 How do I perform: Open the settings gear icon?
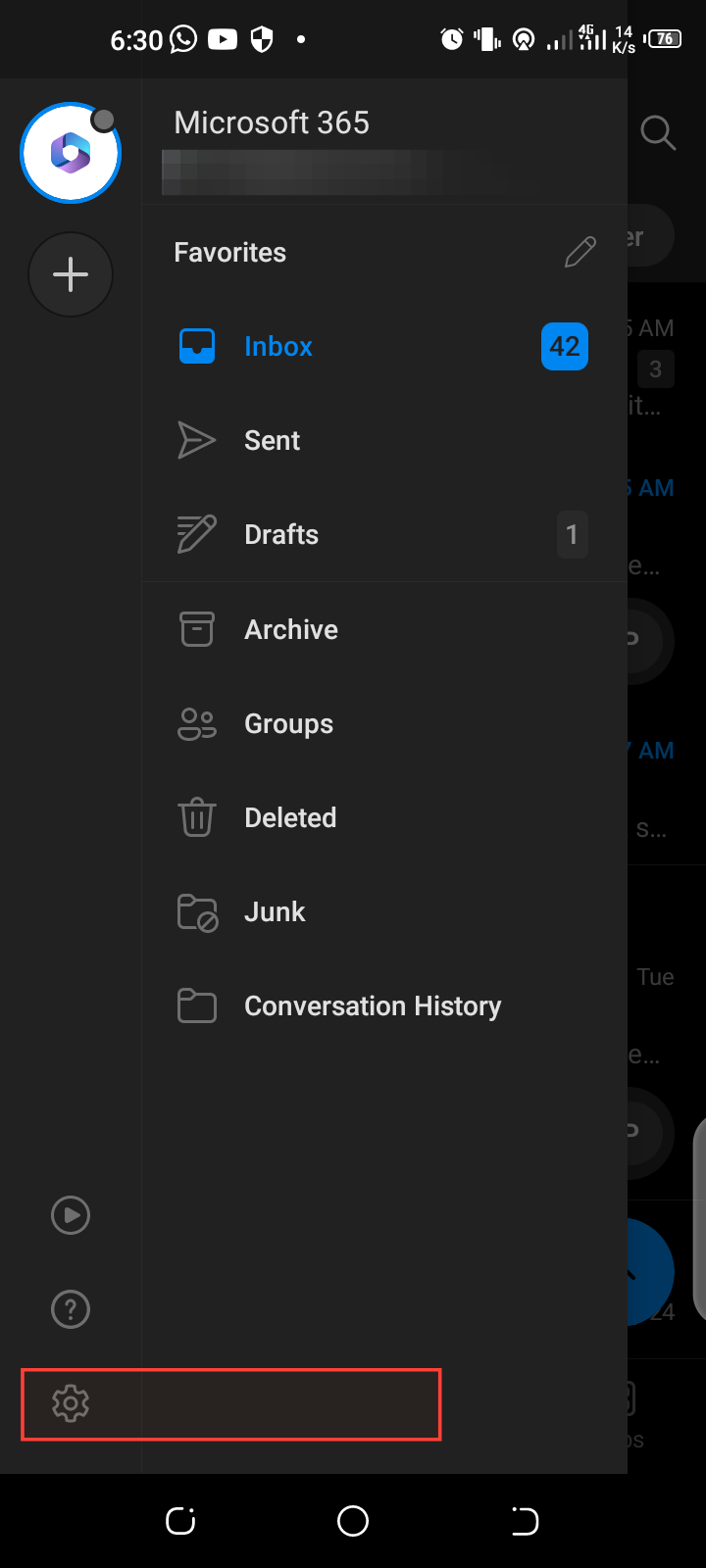pos(71,1403)
